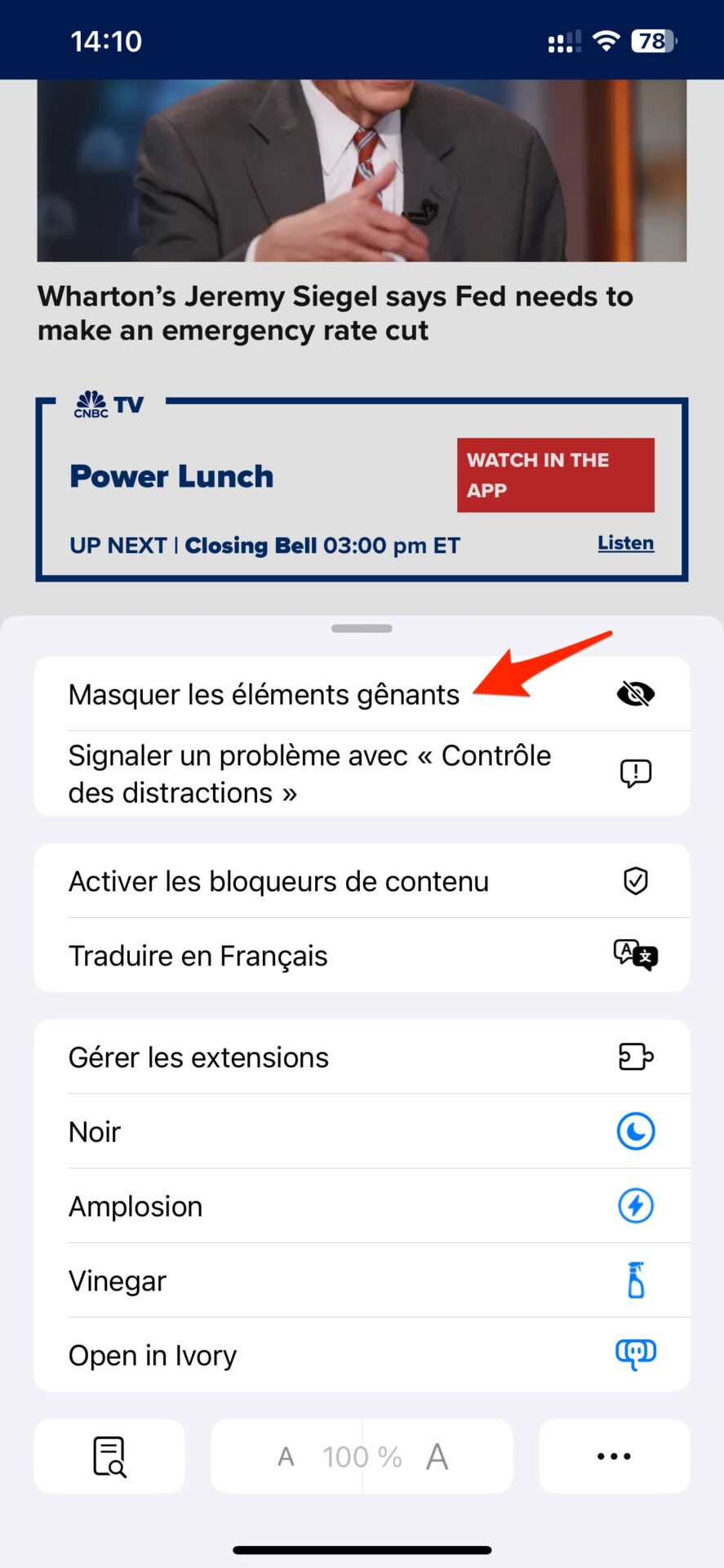The height and width of the screenshot is (1568, 724).
Task: Decrease text size with small A
Action: 286,1456
